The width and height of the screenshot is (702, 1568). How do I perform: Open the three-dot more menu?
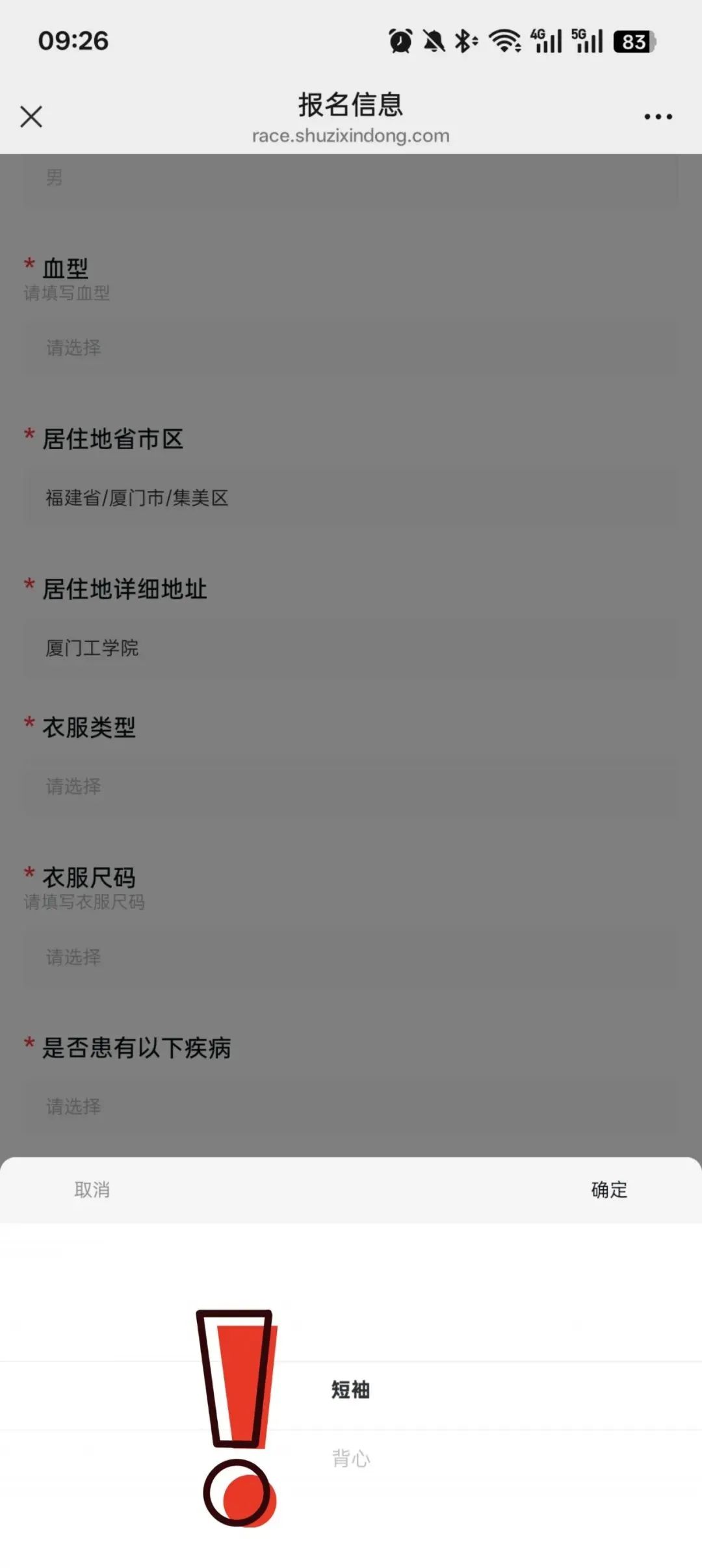click(x=658, y=117)
